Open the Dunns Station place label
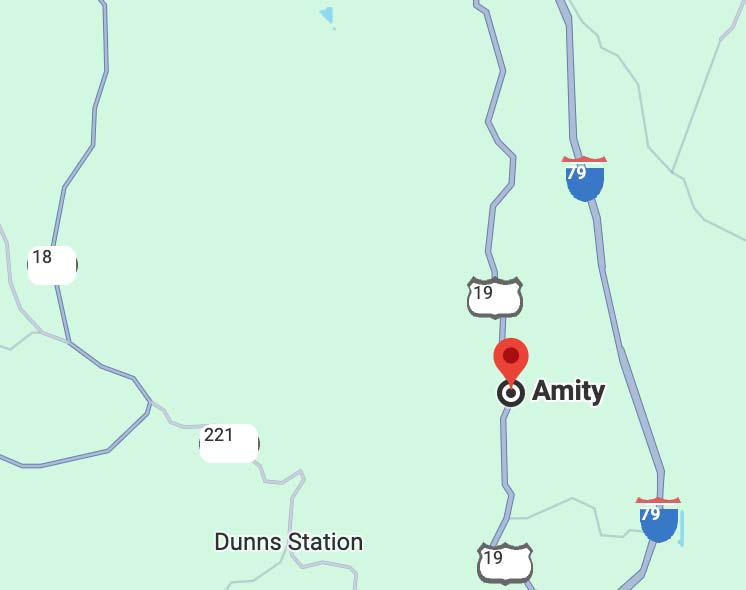The image size is (746, 590). click(x=288, y=542)
